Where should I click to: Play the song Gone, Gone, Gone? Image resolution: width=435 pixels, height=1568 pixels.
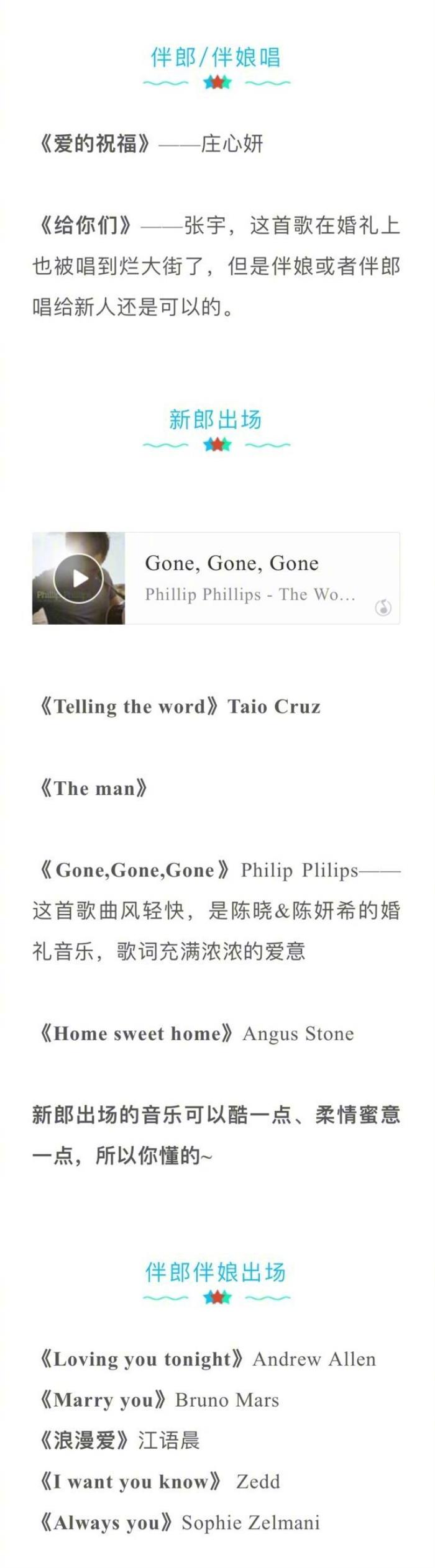point(78,578)
